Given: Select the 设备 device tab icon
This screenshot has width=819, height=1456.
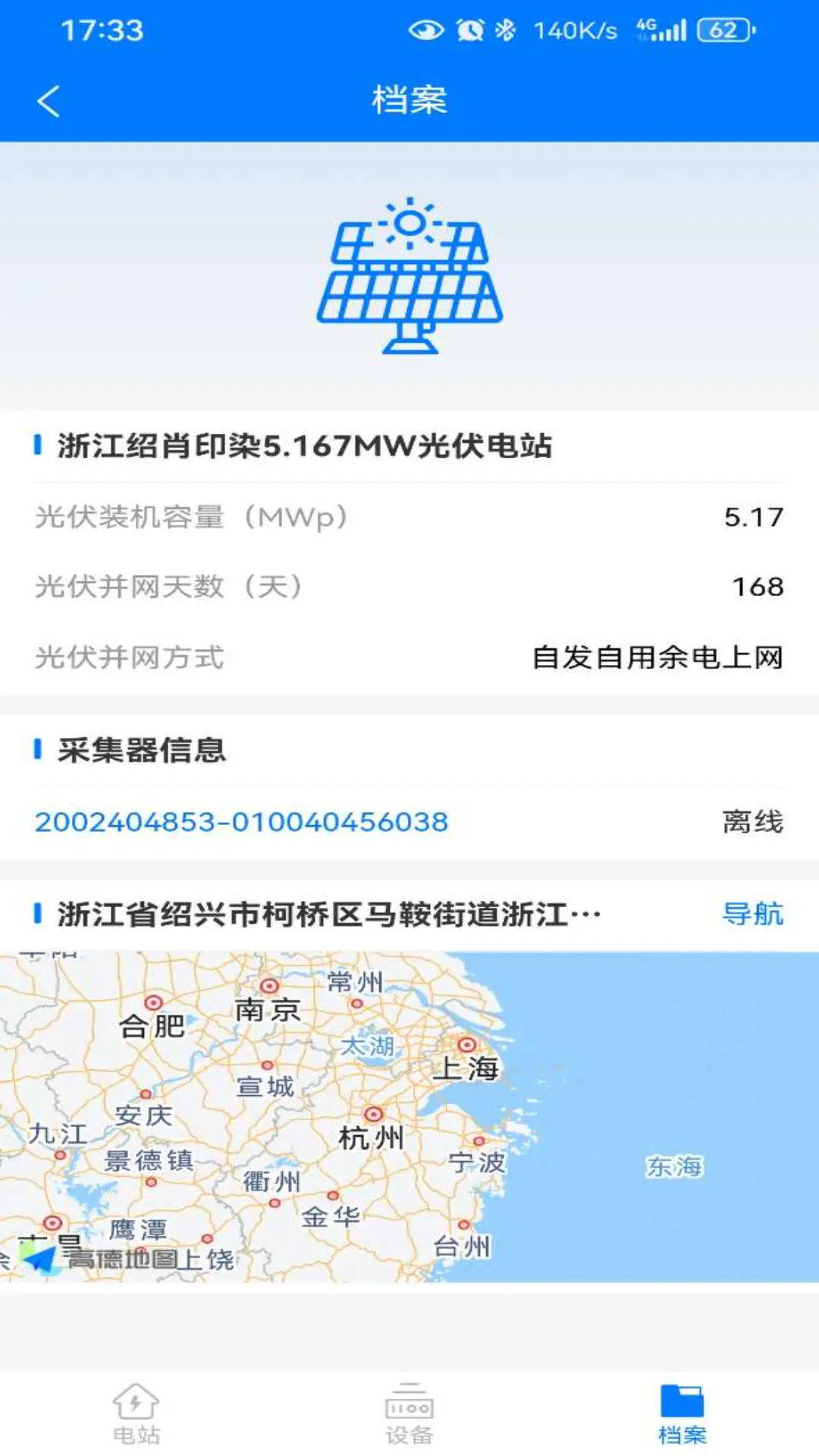Looking at the screenshot, I should [x=408, y=1407].
